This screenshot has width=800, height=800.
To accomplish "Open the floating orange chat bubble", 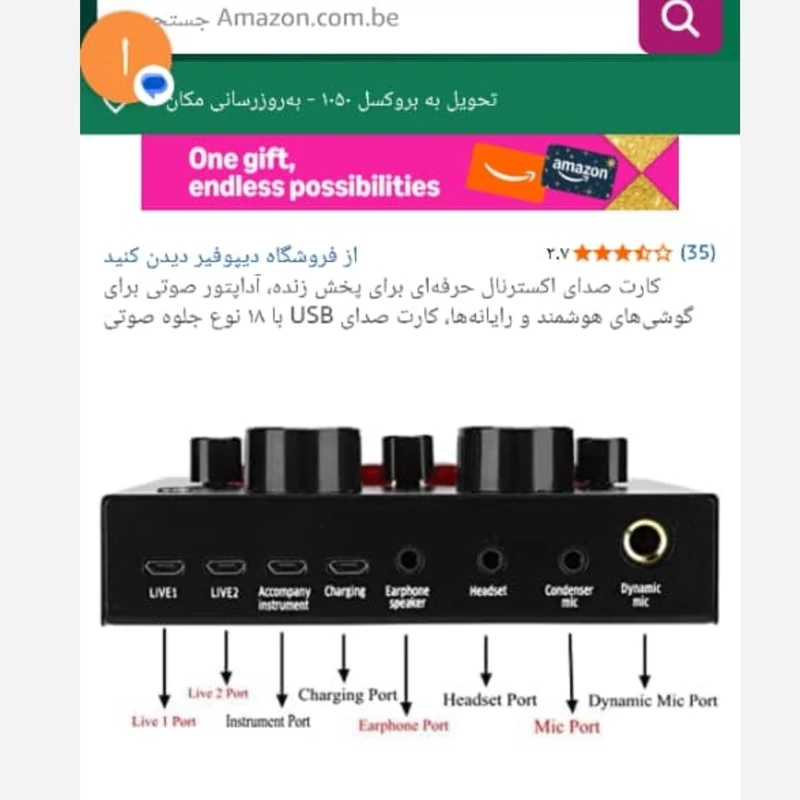I will [x=124, y=58].
